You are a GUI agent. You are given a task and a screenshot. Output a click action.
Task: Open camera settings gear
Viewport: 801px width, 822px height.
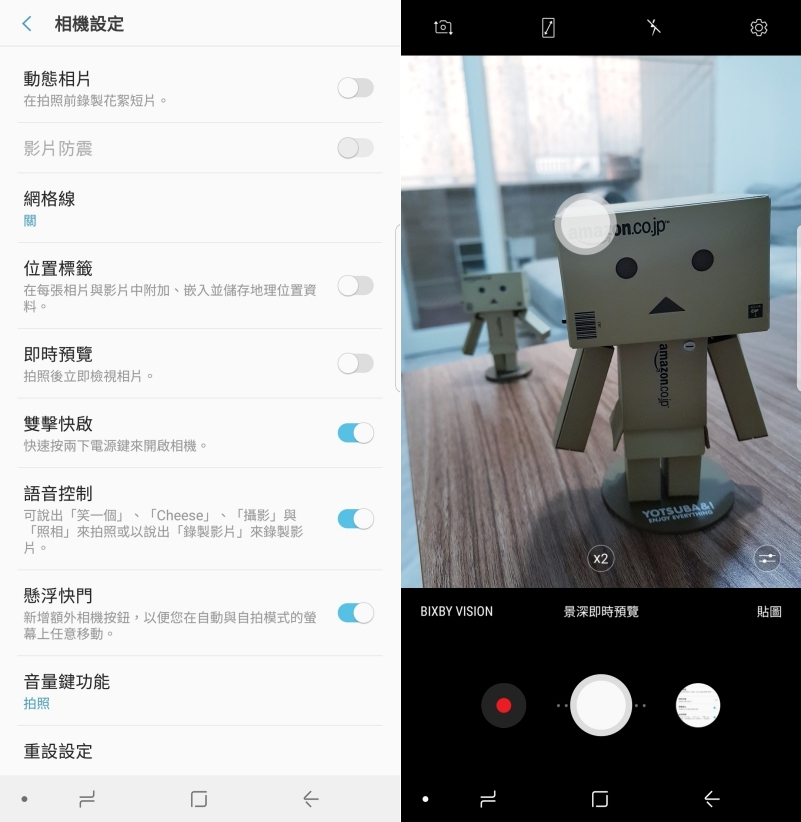758,27
